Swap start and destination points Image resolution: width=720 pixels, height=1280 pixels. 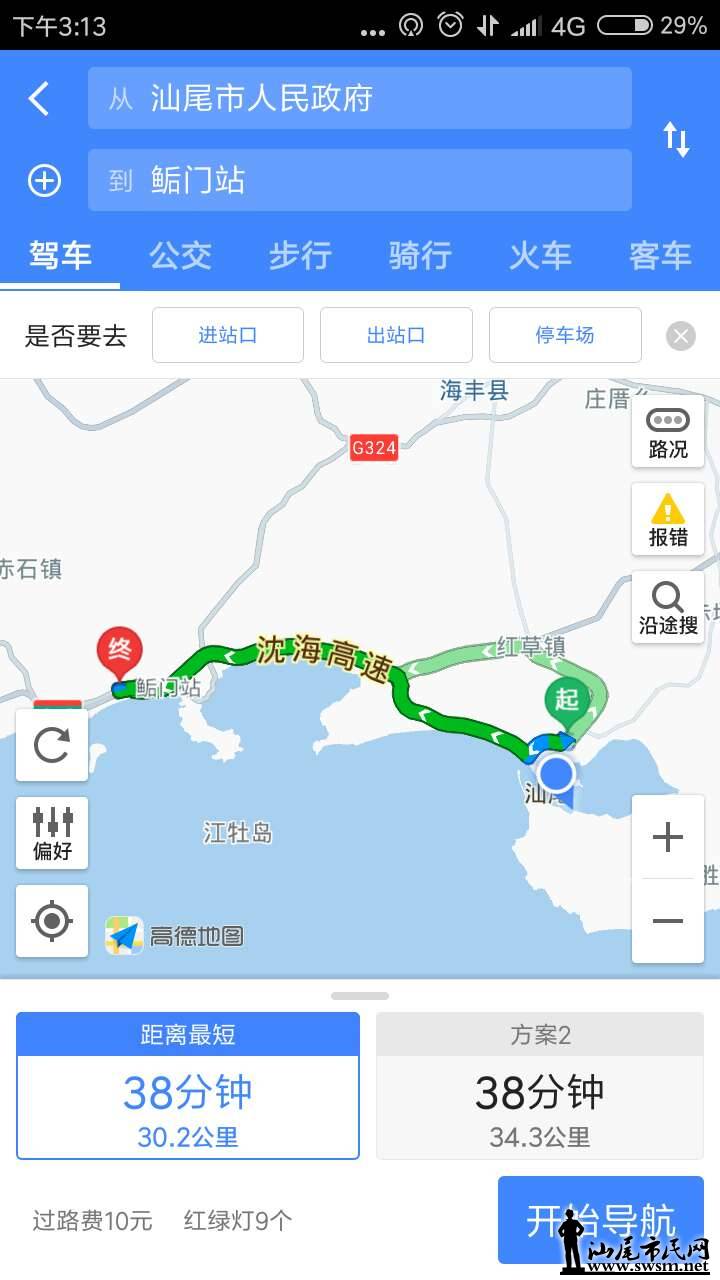pos(677,139)
